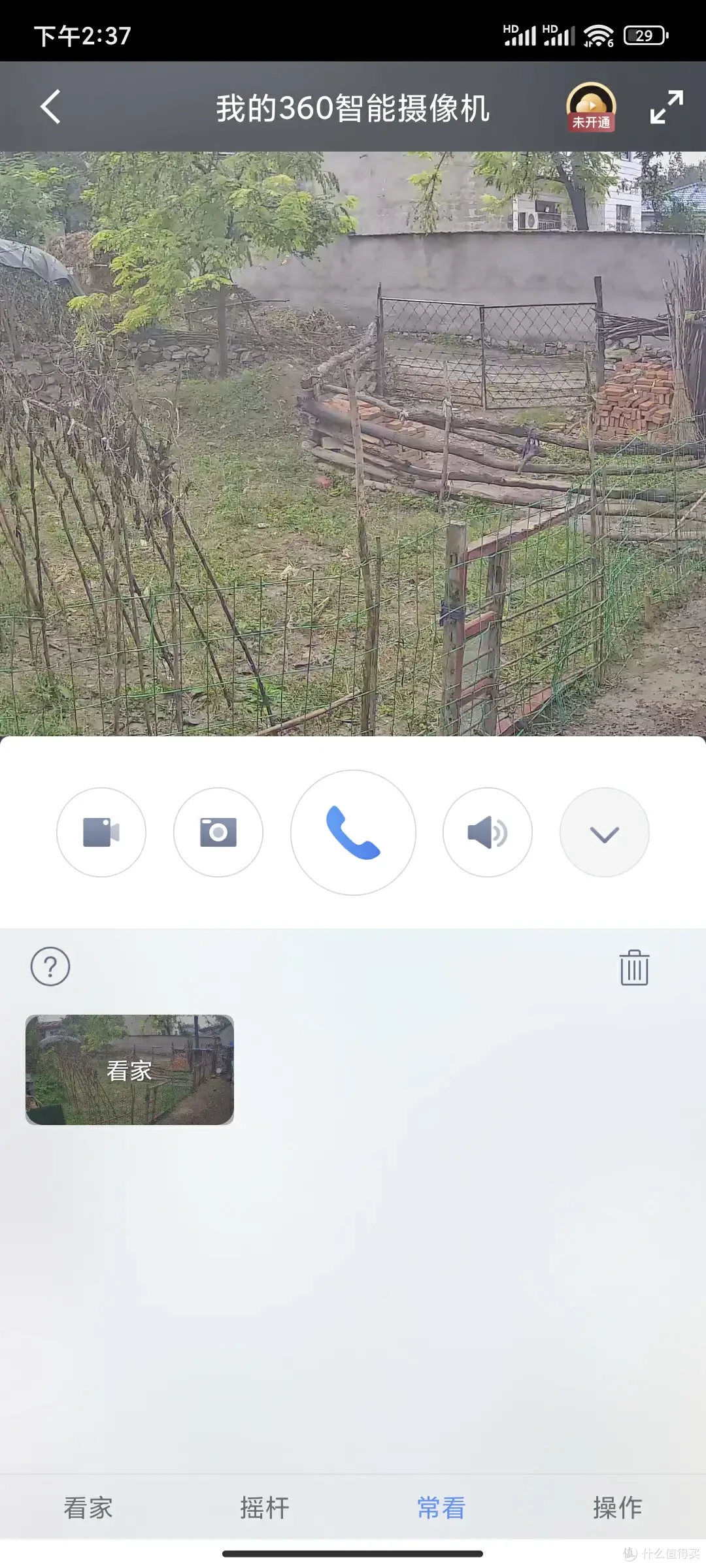Viewport: 706px width, 1568px height.
Task: Enable the camera speaker audio
Action: pos(487,832)
